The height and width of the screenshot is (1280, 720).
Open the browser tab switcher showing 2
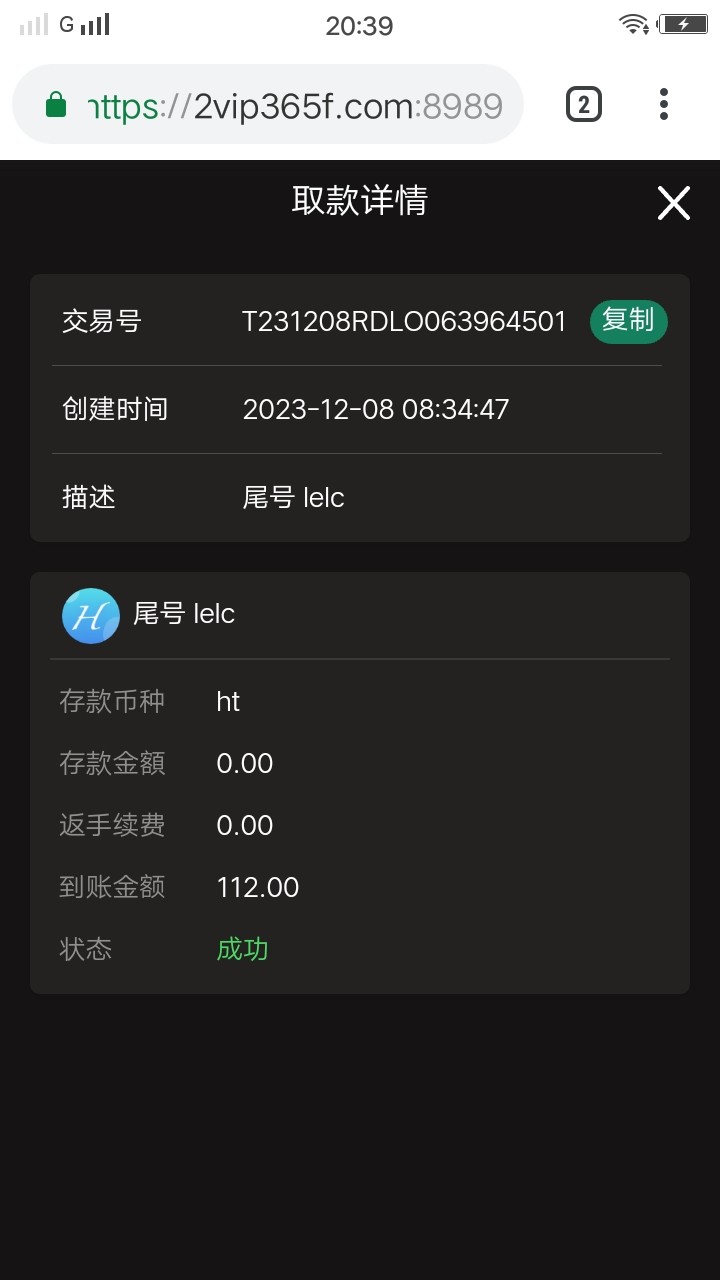click(582, 103)
